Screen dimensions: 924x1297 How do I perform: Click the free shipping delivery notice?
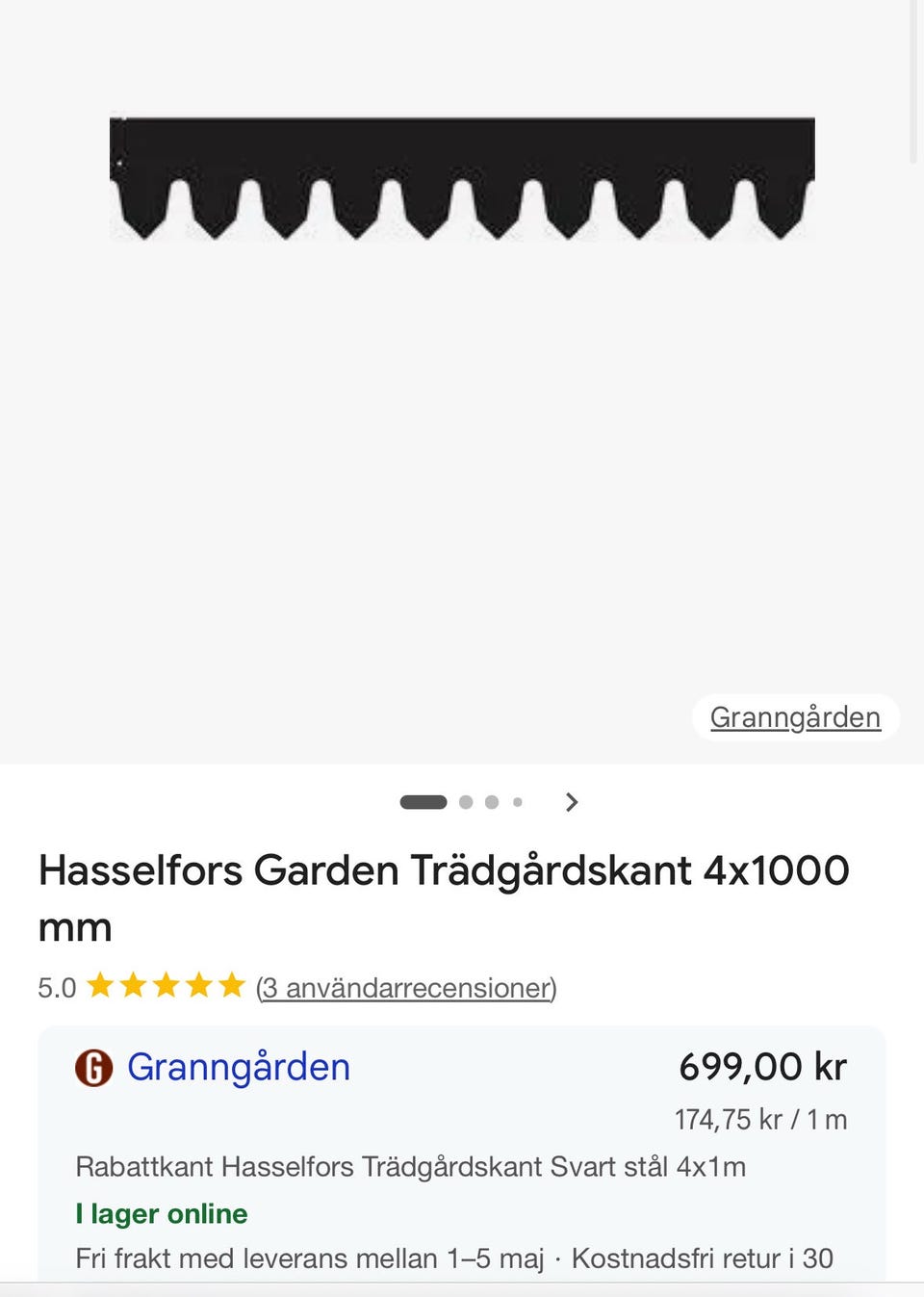pos(457,1258)
